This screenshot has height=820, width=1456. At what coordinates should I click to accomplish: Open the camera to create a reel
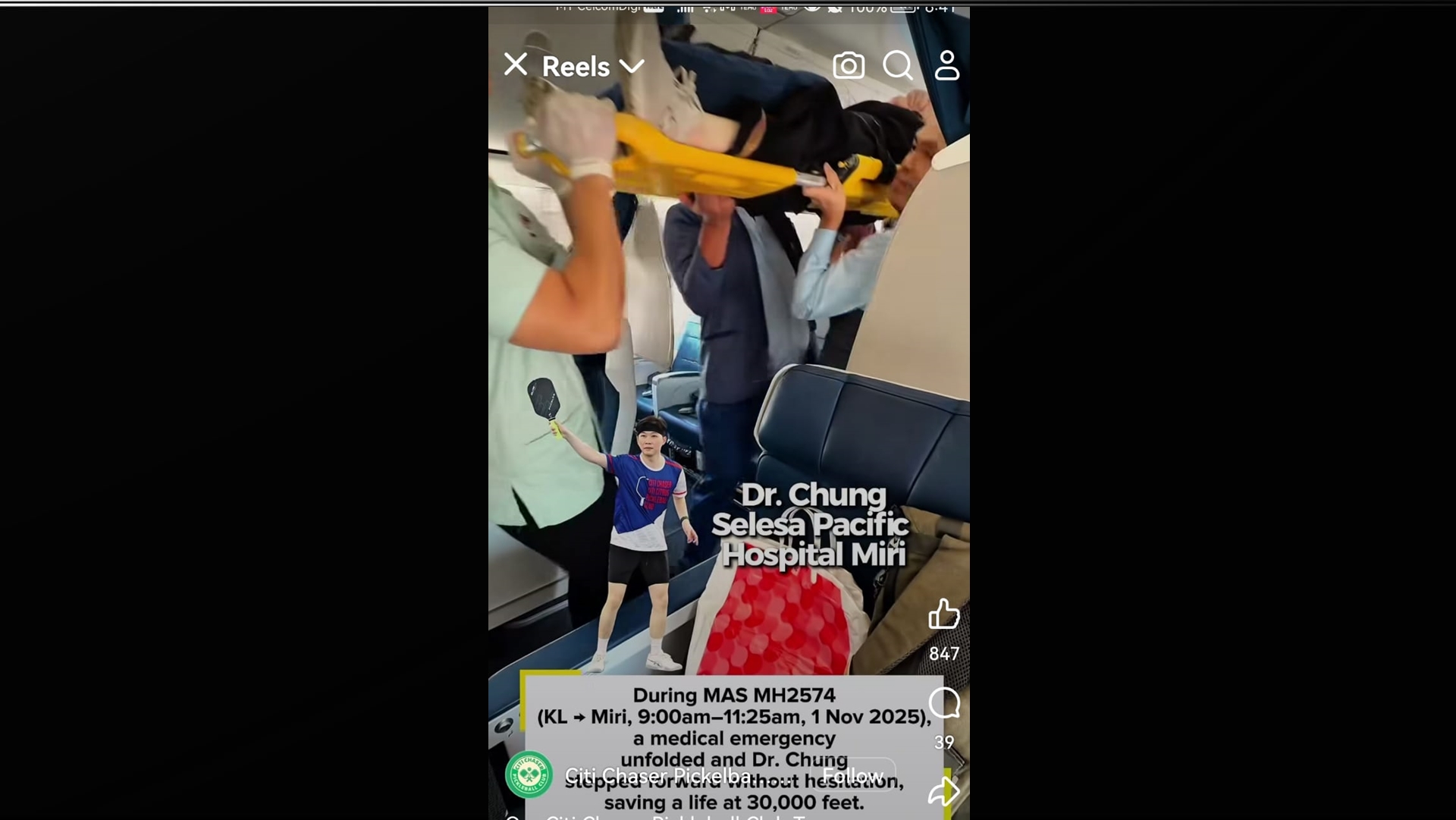[x=849, y=66]
